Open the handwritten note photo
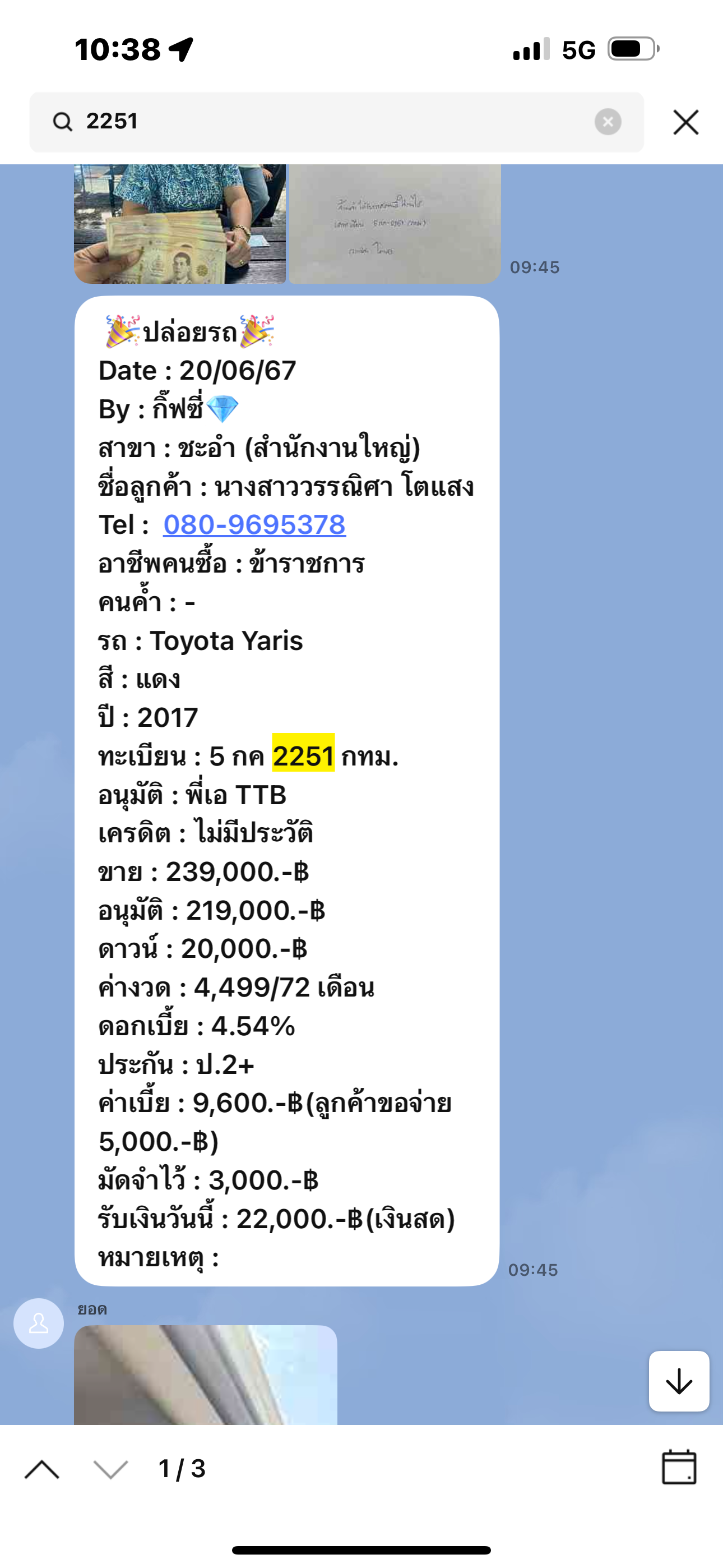 coord(395,224)
